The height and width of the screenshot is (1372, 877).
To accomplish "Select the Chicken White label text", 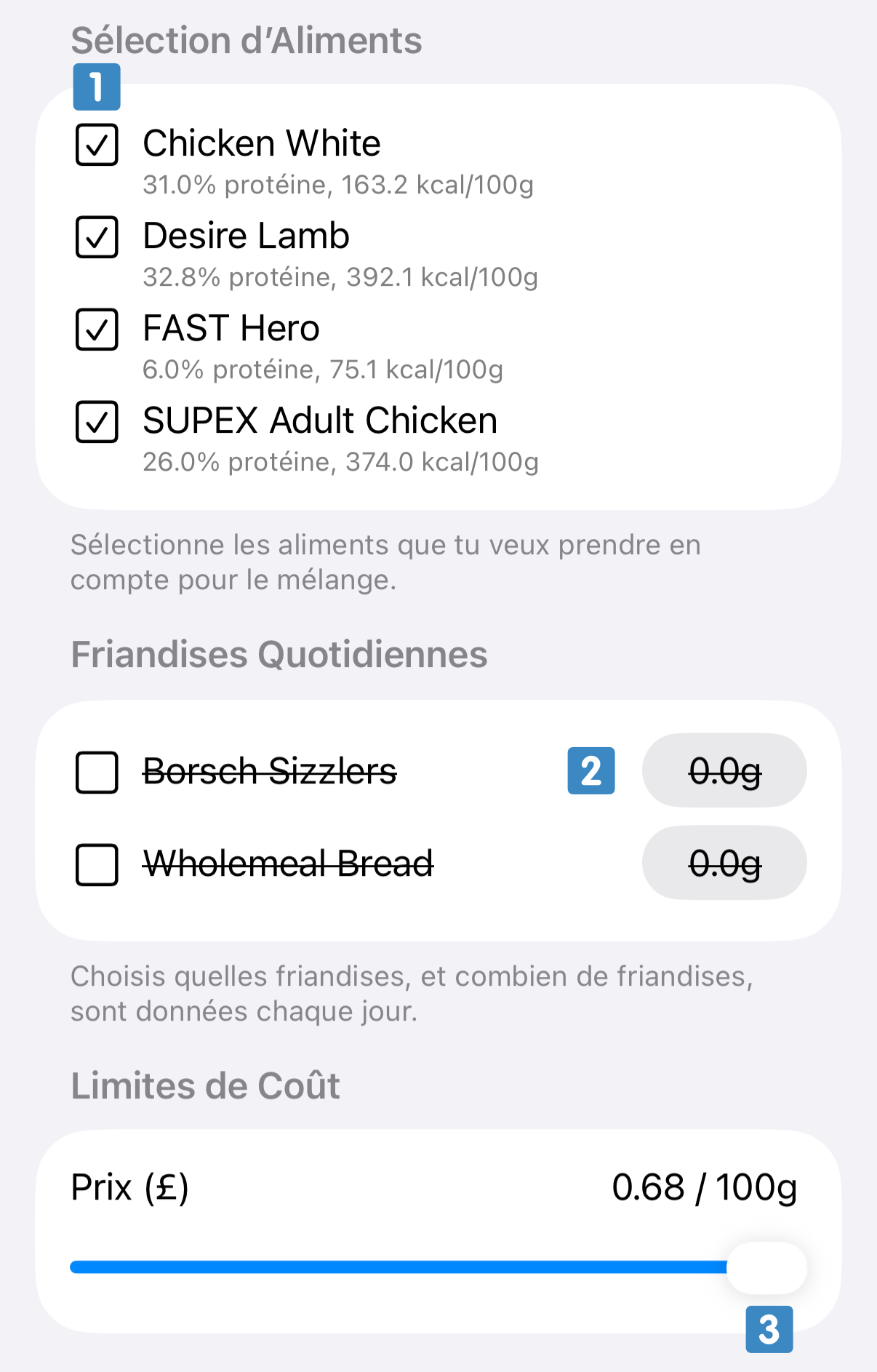I will (262, 143).
